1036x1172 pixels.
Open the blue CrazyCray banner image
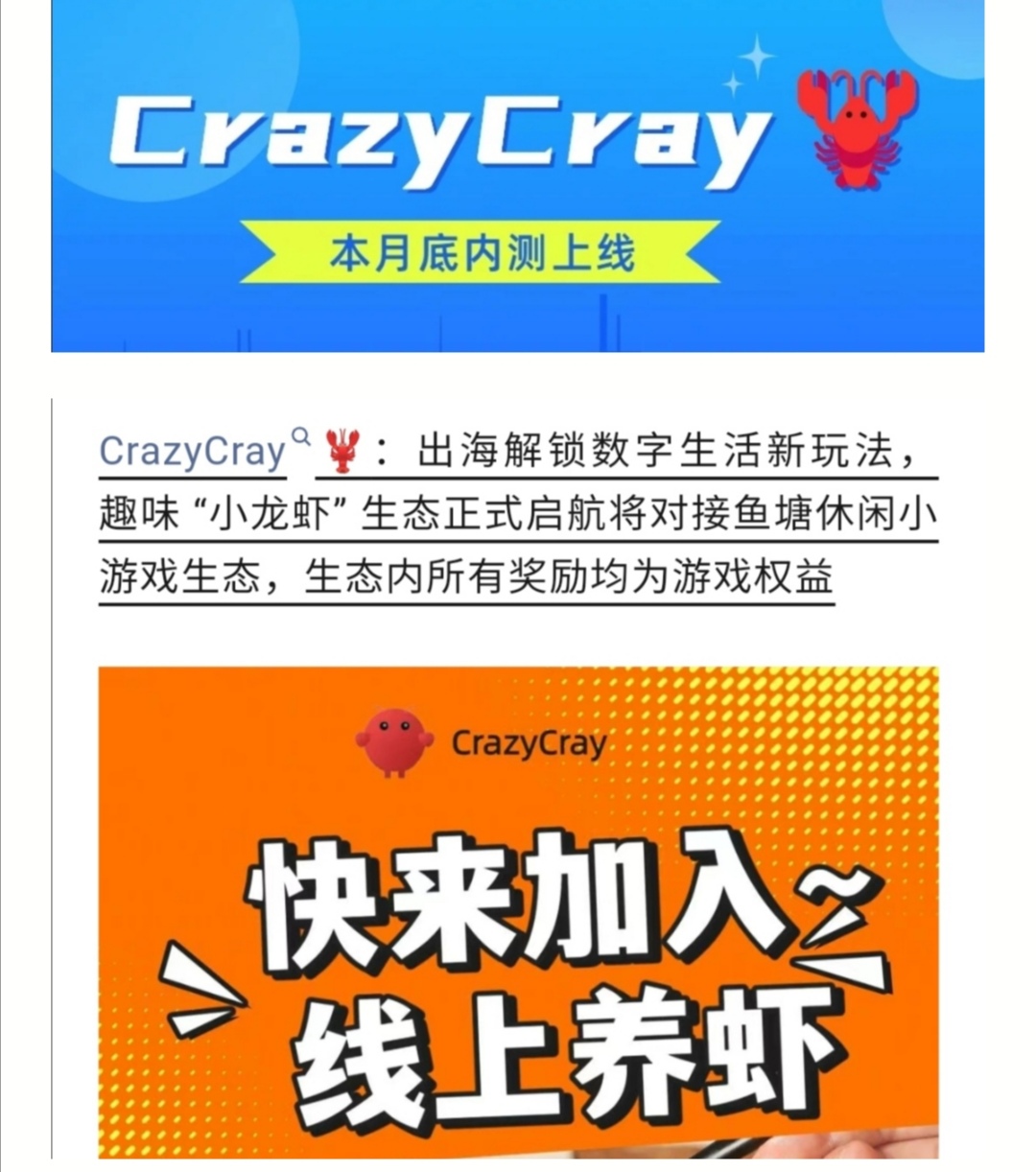(518, 176)
